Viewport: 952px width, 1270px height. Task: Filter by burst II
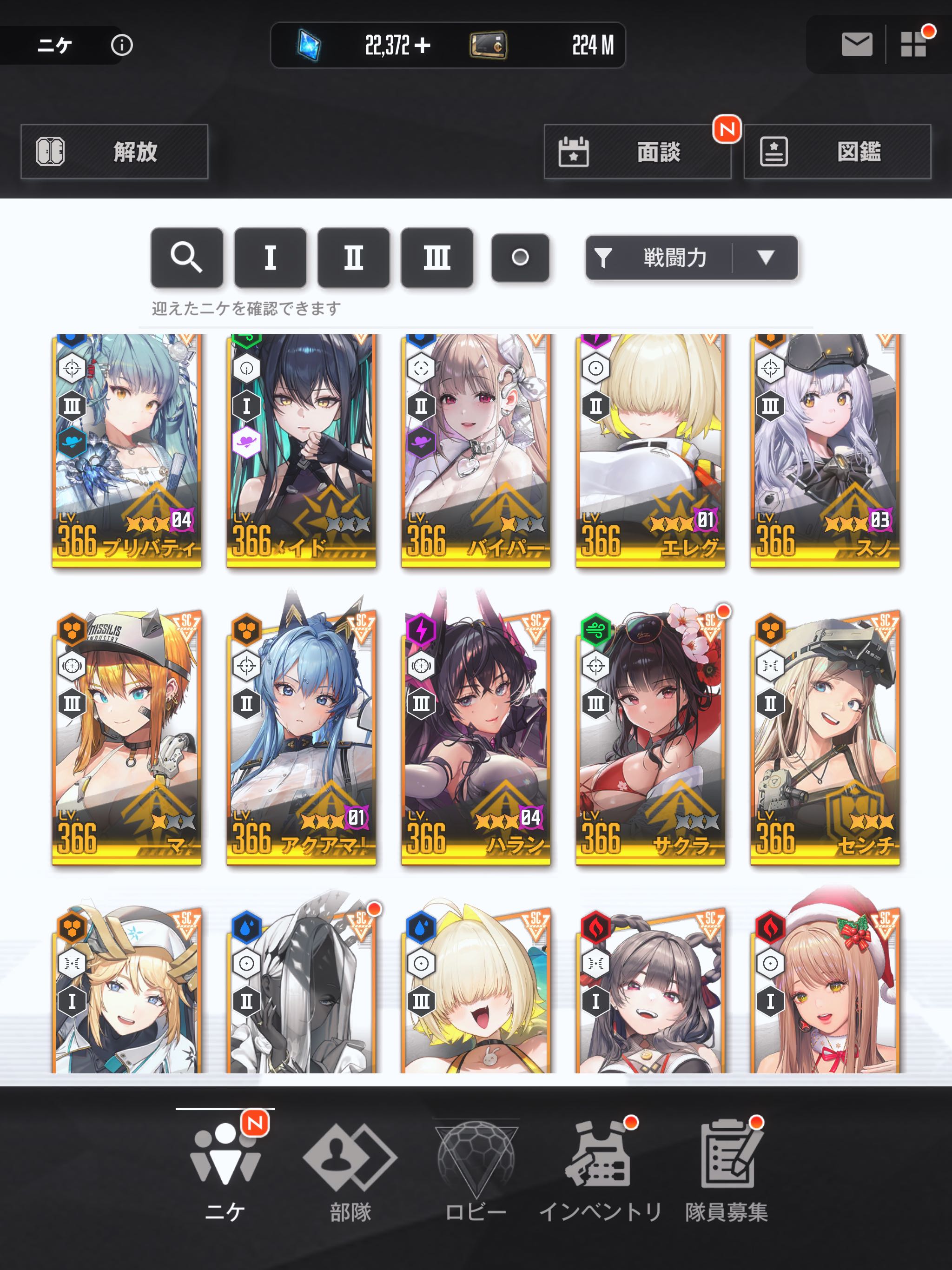tap(353, 257)
